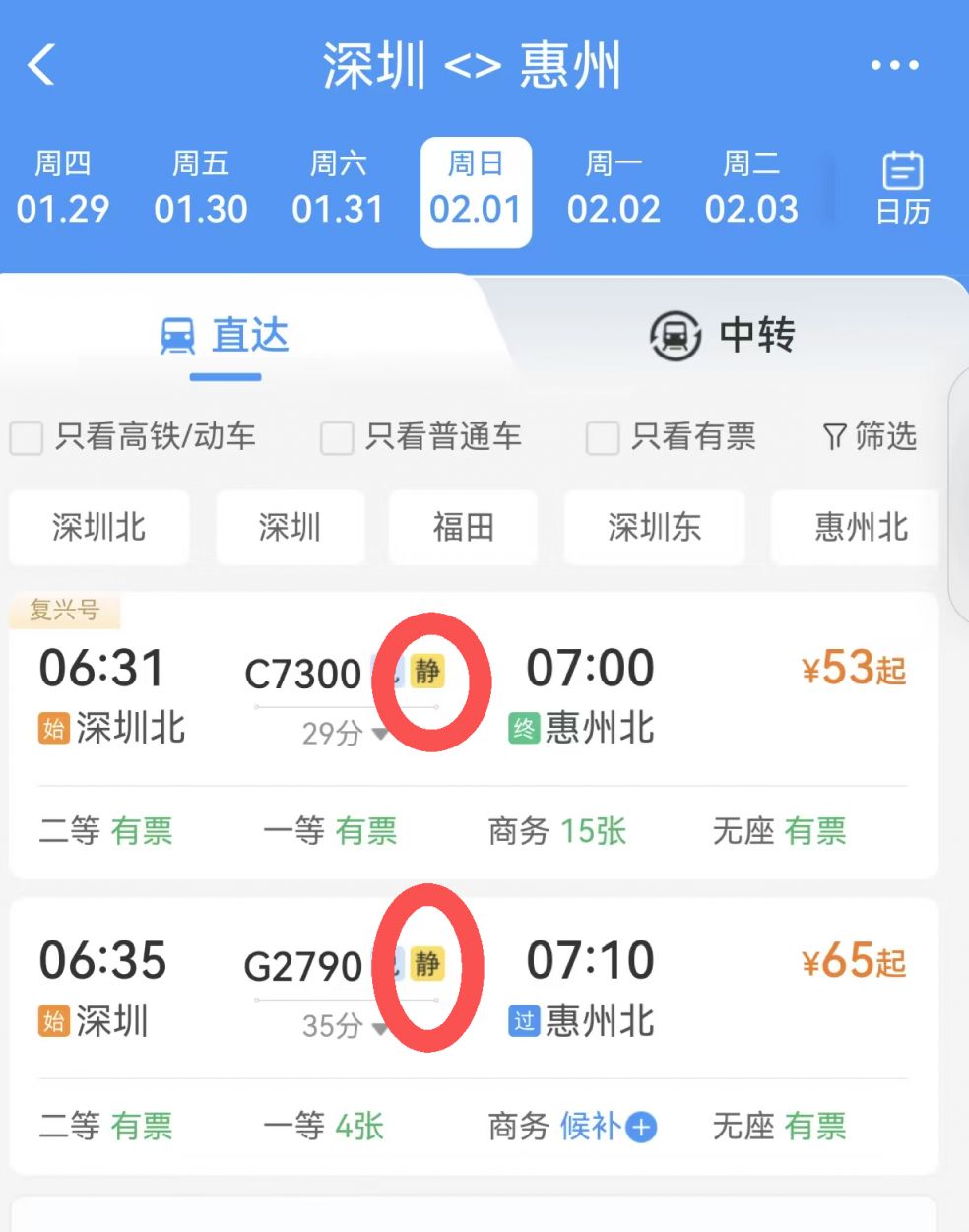Image resolution: width=969 pixels, height=1232 pixels.
Task: Switch to the 中转 tab
Action: click(724, 335)
